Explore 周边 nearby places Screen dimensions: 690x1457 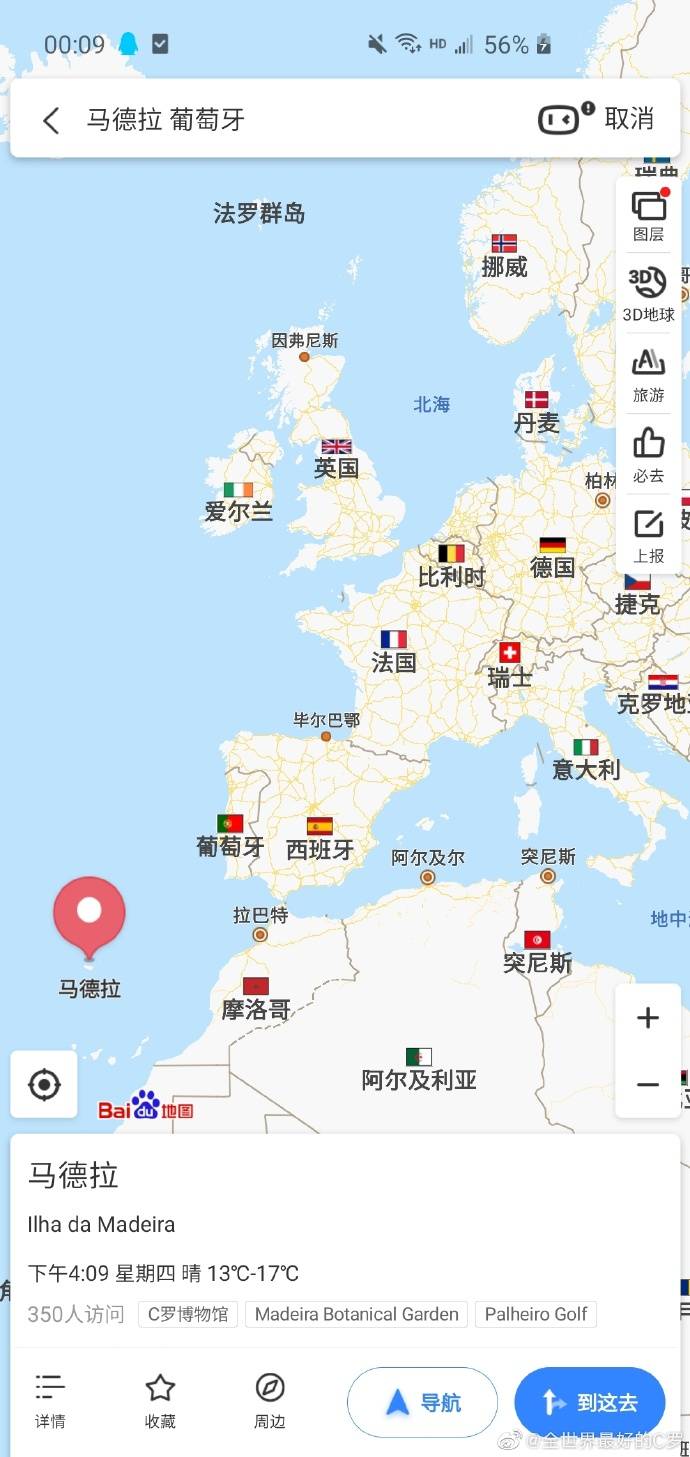point(269,1402)
